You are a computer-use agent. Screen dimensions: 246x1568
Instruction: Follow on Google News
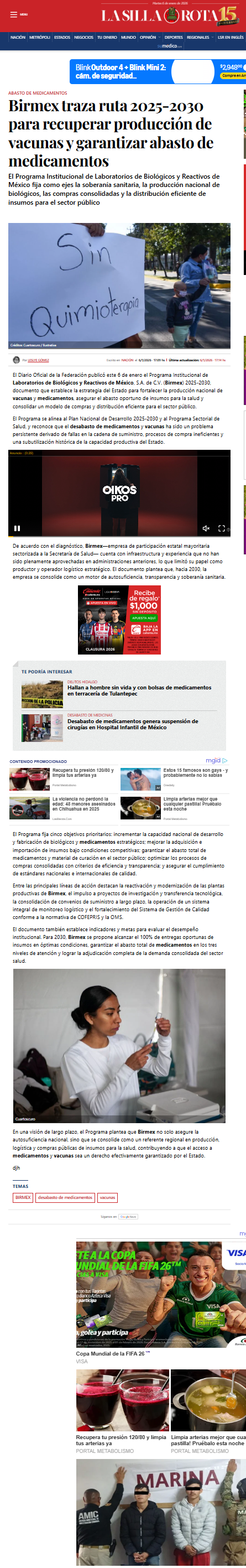(x=128, y=1217)
